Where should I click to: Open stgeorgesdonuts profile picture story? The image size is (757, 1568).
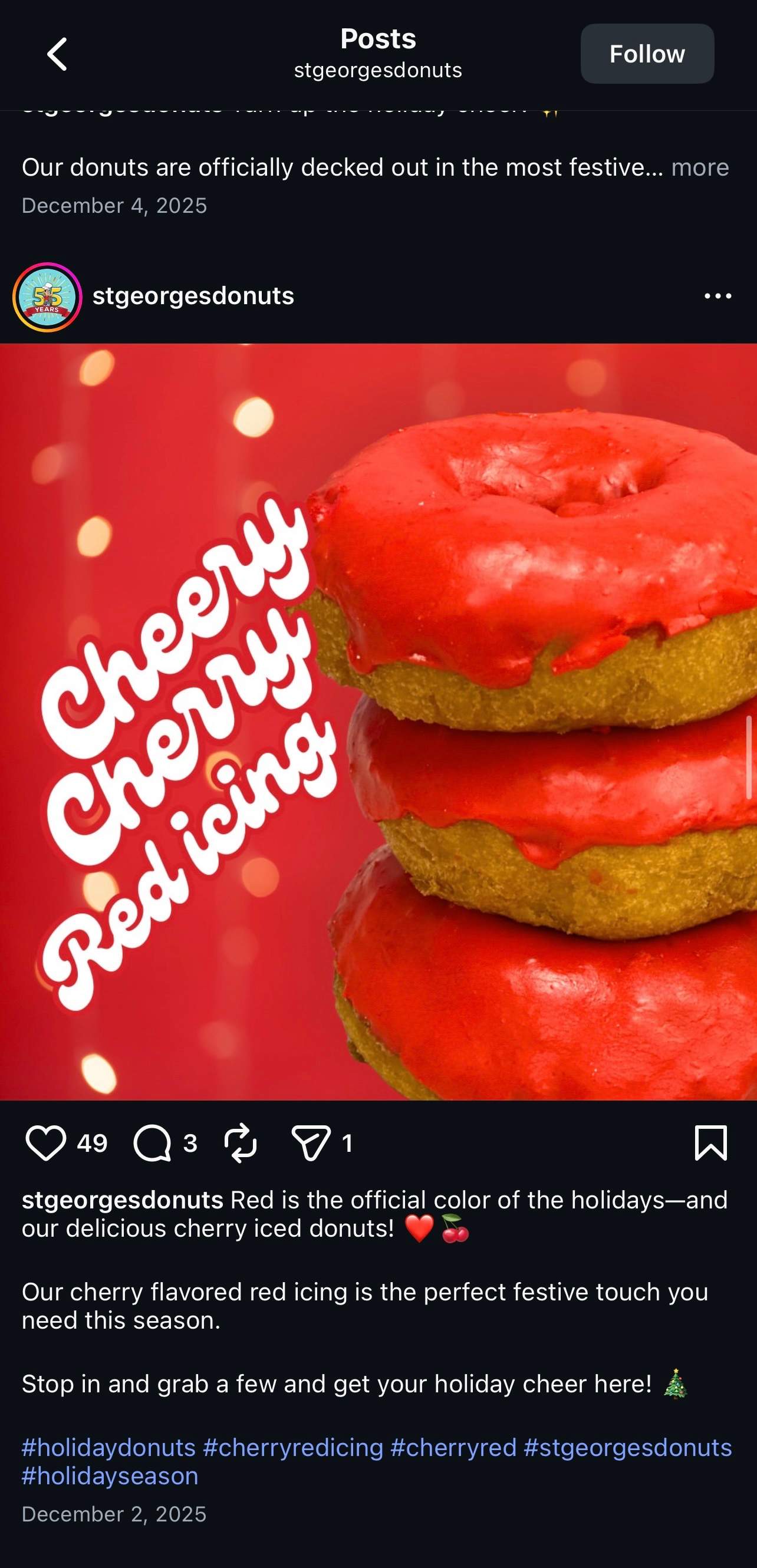[x=48, y=297]
